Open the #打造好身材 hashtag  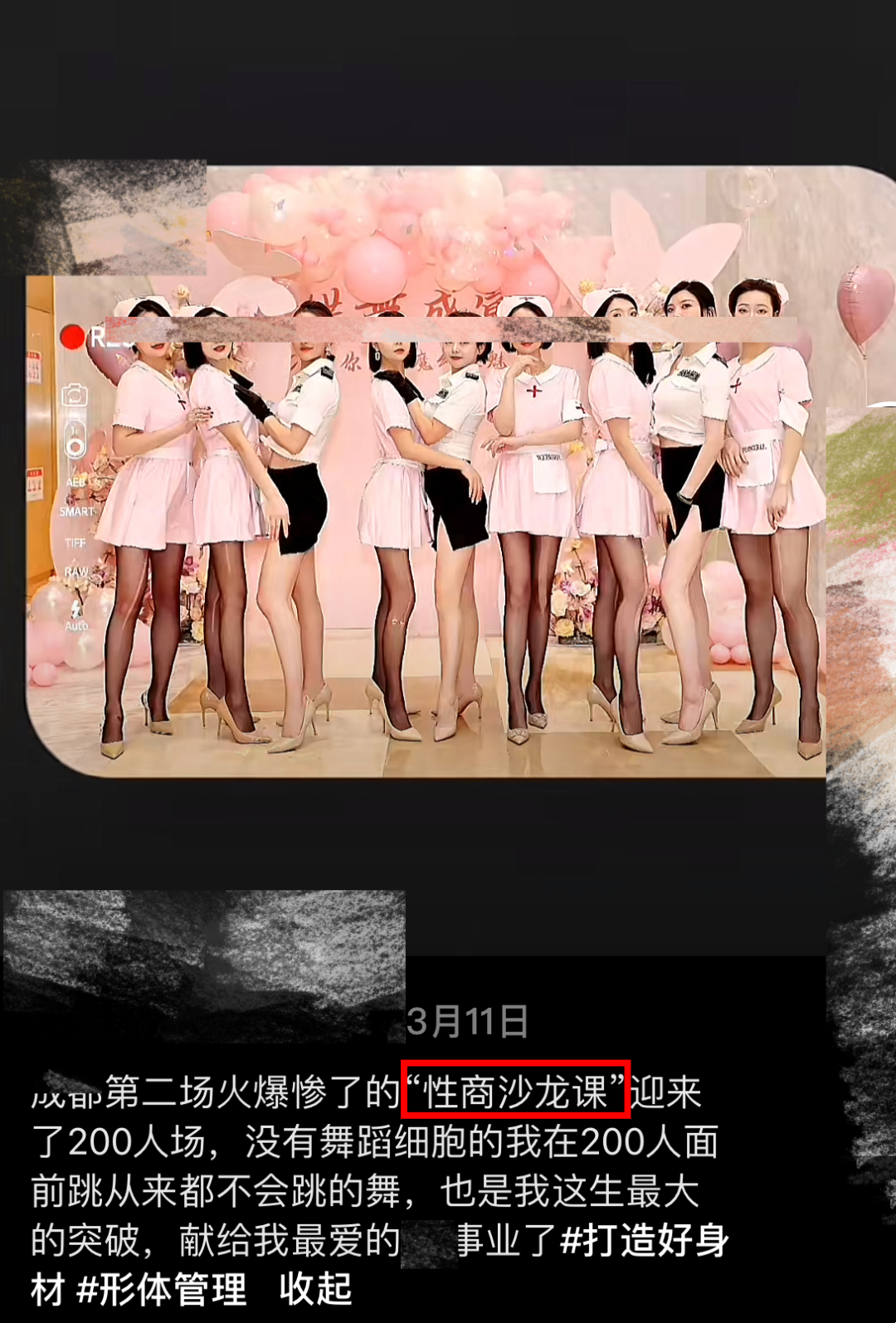pos(645,1241)
